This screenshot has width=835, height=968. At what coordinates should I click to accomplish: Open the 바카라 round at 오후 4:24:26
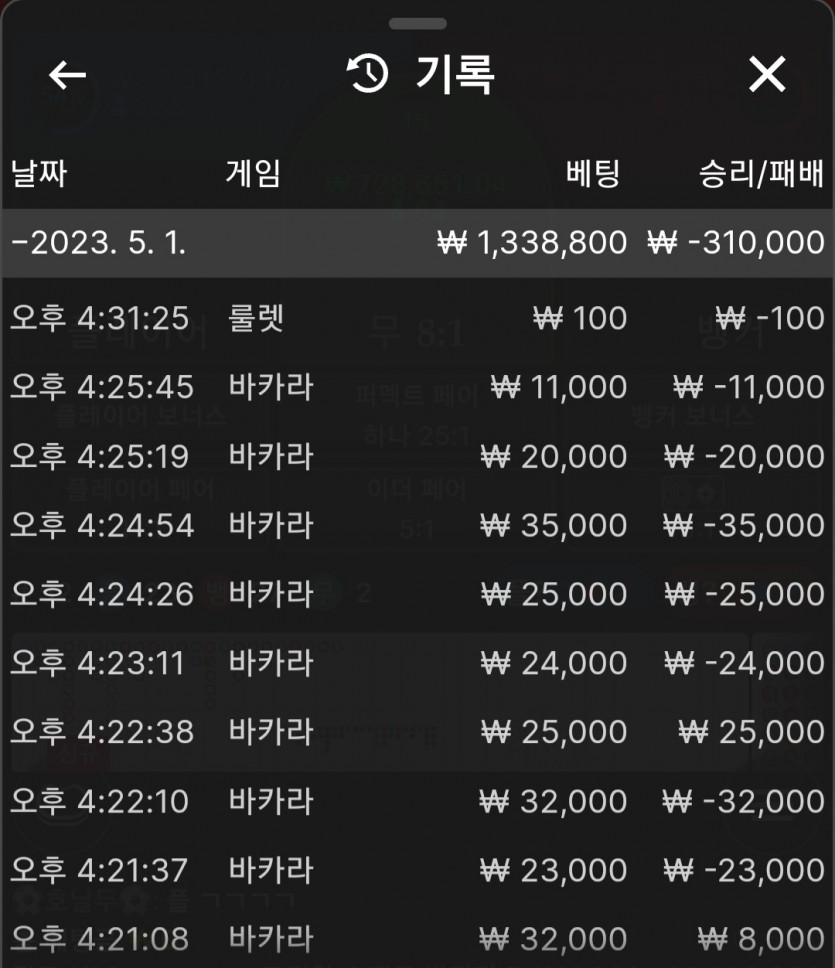point(417,594)
